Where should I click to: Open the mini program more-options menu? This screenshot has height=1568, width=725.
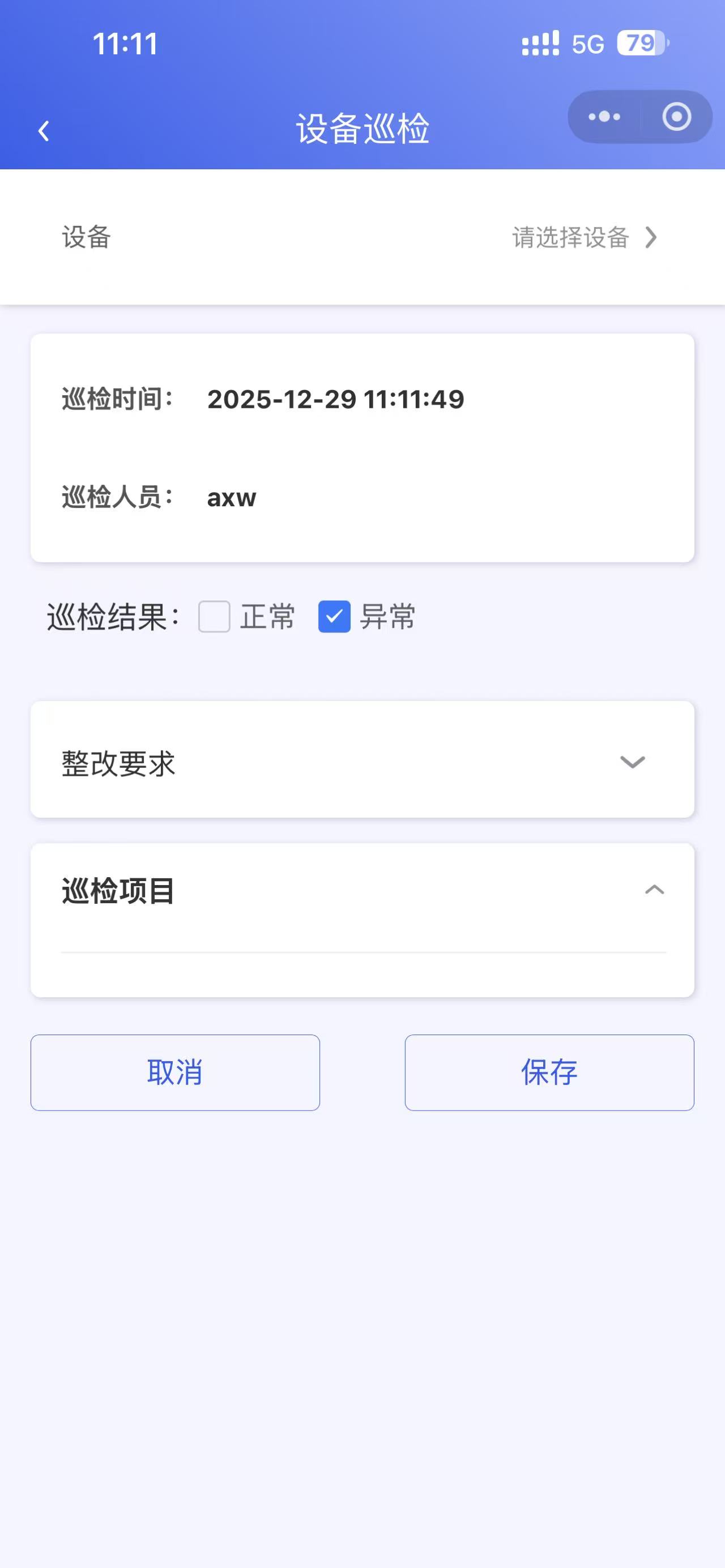click(604, 117)
